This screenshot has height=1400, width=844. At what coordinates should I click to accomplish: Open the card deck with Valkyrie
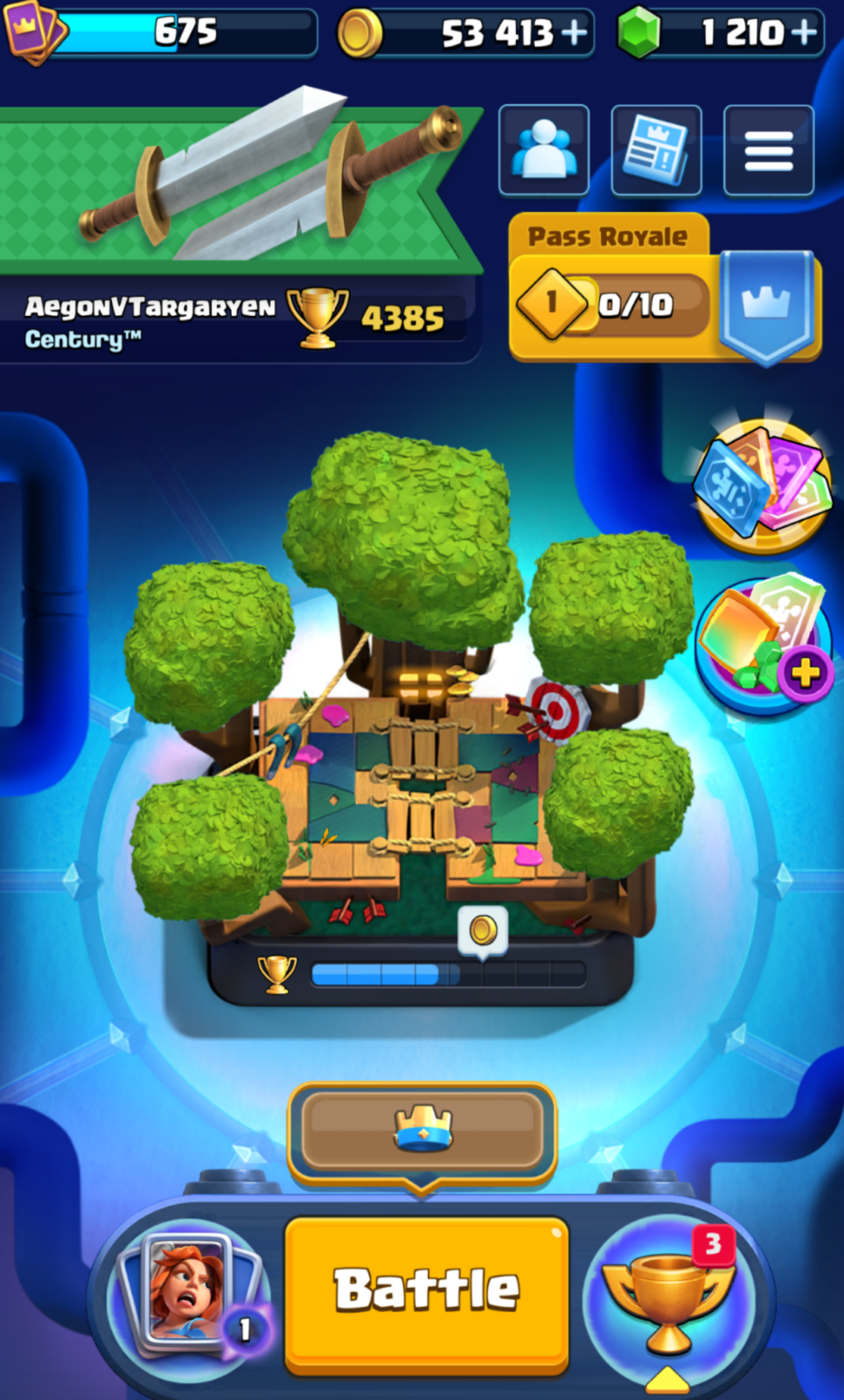[x=188, y=1291]
